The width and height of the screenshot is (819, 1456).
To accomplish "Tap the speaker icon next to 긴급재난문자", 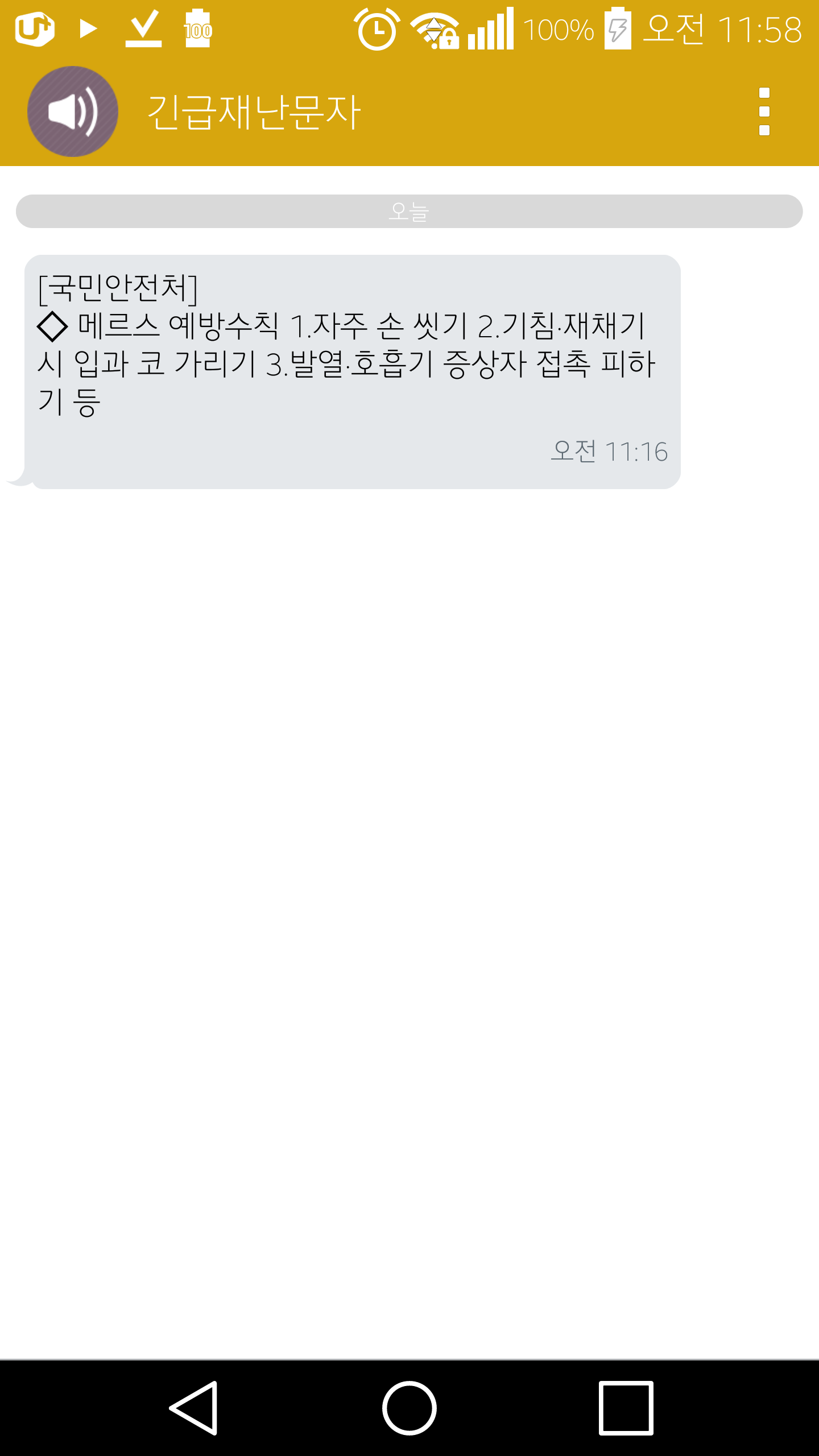I will coord(73,111).
